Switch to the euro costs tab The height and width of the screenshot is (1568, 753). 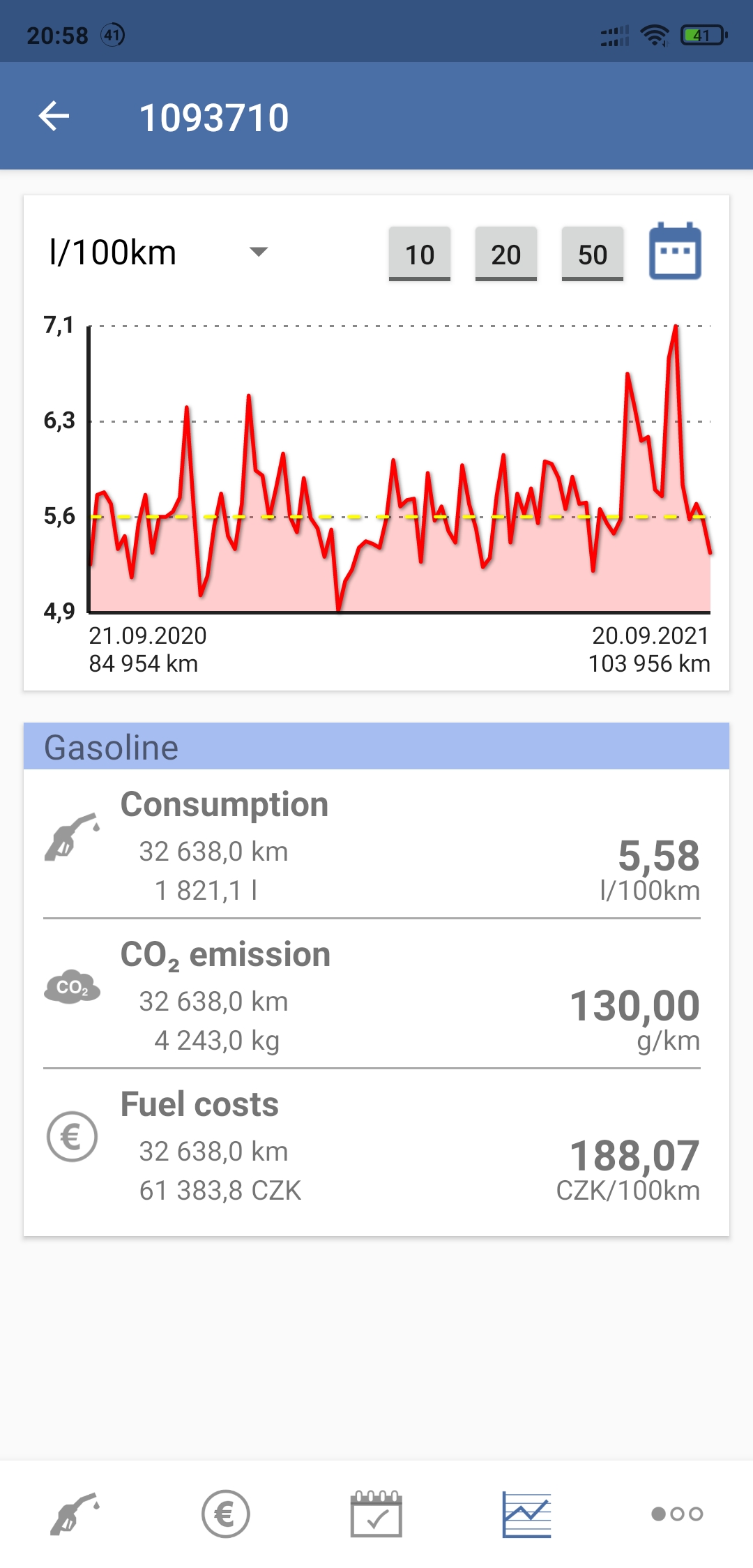coord(225,1514)
